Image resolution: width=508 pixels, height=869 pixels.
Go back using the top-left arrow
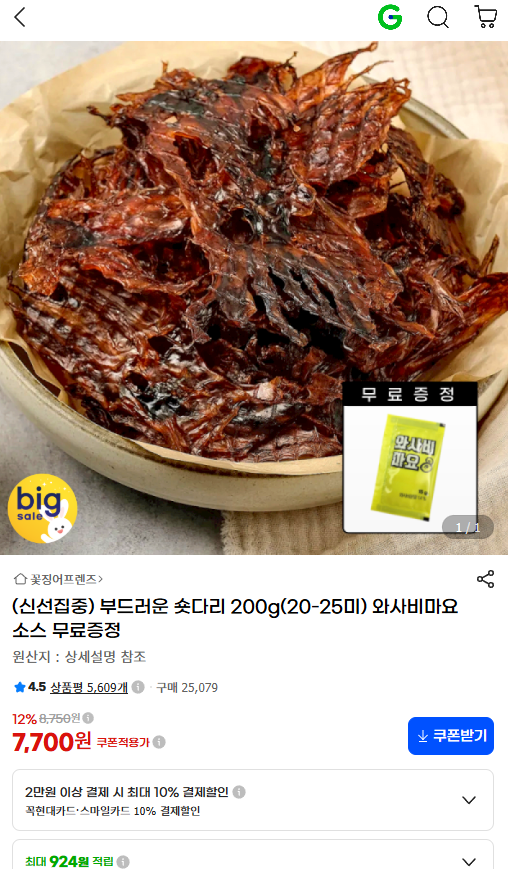pos(20,18)
